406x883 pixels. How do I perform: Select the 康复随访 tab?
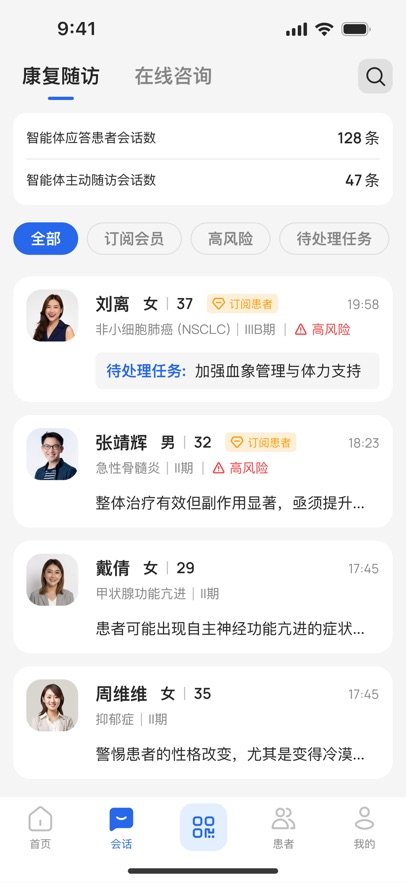(61, 76)
